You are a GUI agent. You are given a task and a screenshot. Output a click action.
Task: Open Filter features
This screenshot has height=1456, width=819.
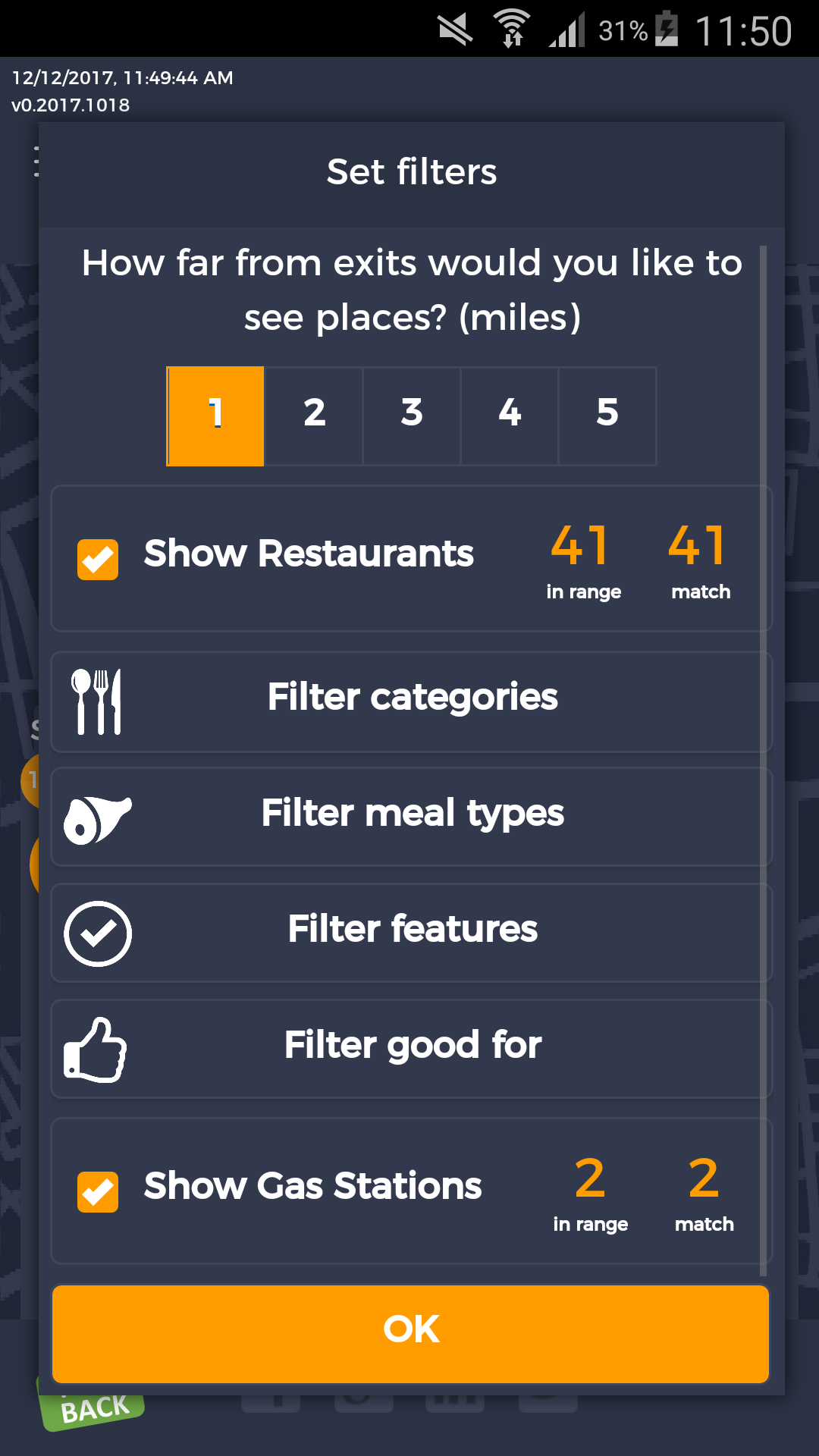pos(412,933)
